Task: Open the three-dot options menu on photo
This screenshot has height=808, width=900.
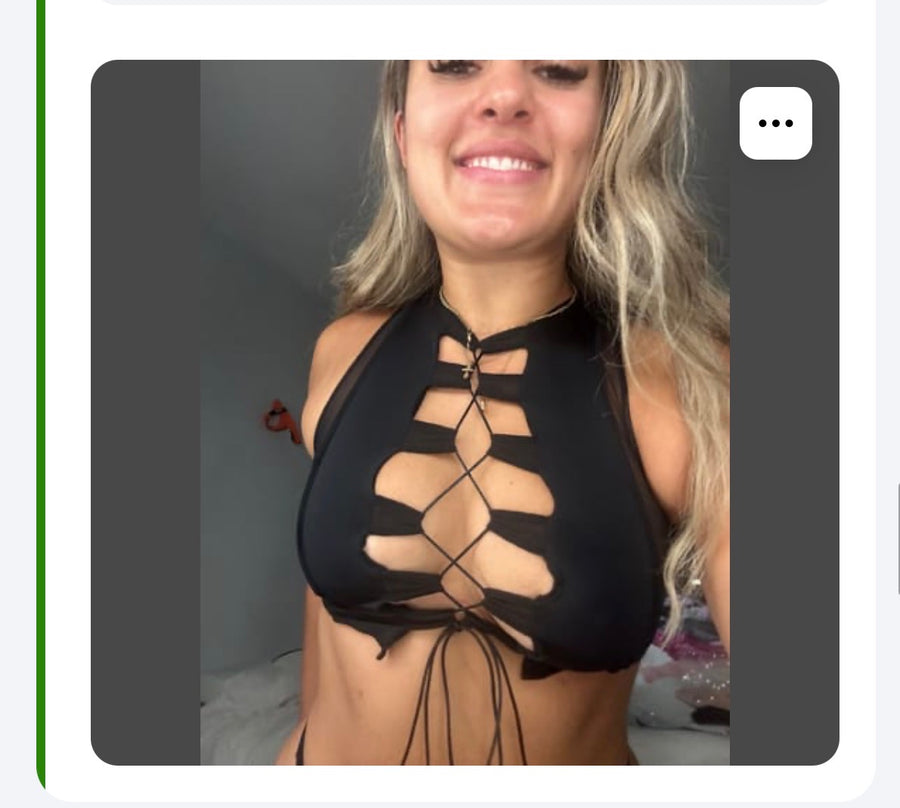Action: point(775,123)
